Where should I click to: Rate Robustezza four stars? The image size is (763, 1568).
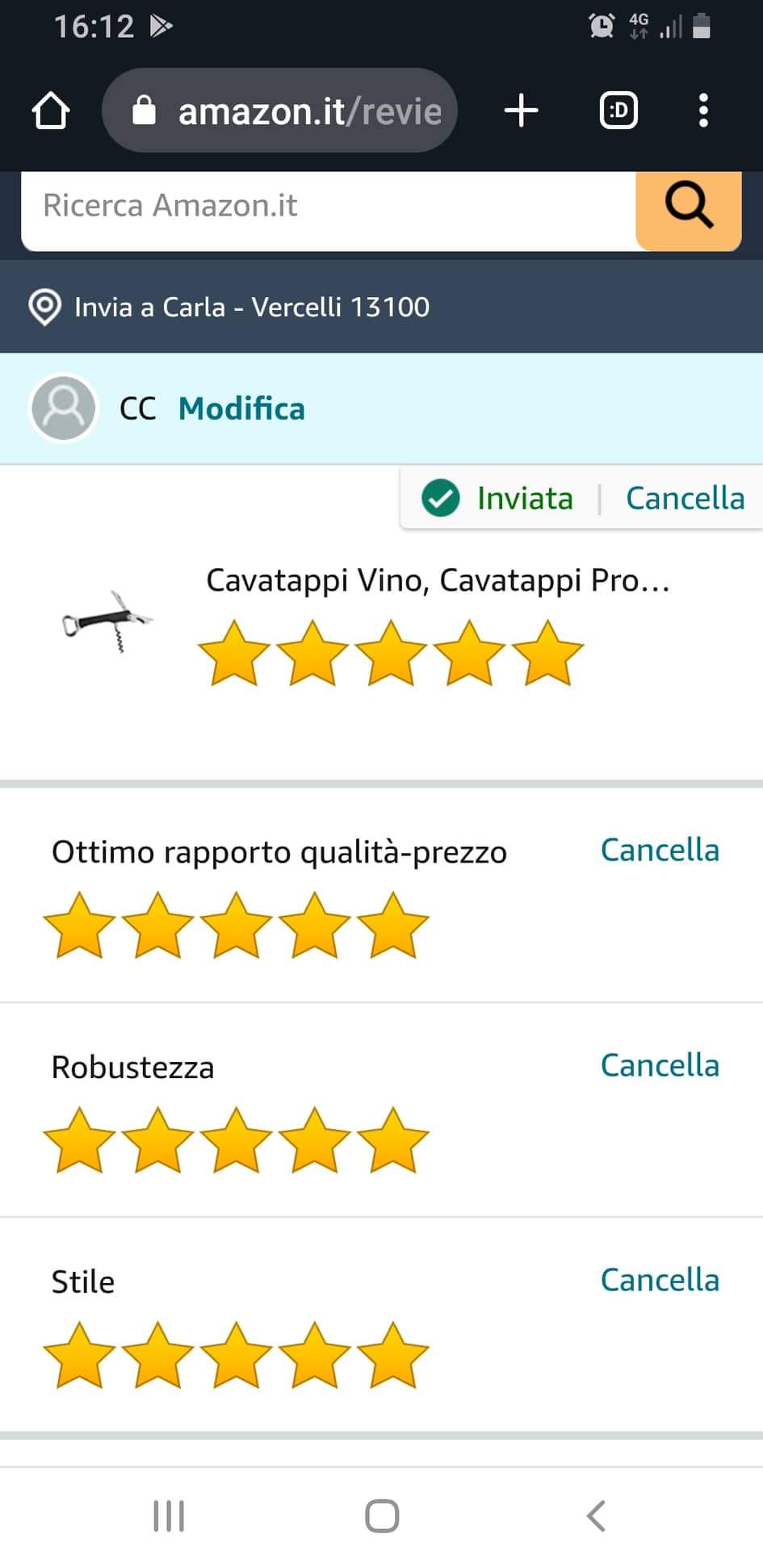(314, 1140)
